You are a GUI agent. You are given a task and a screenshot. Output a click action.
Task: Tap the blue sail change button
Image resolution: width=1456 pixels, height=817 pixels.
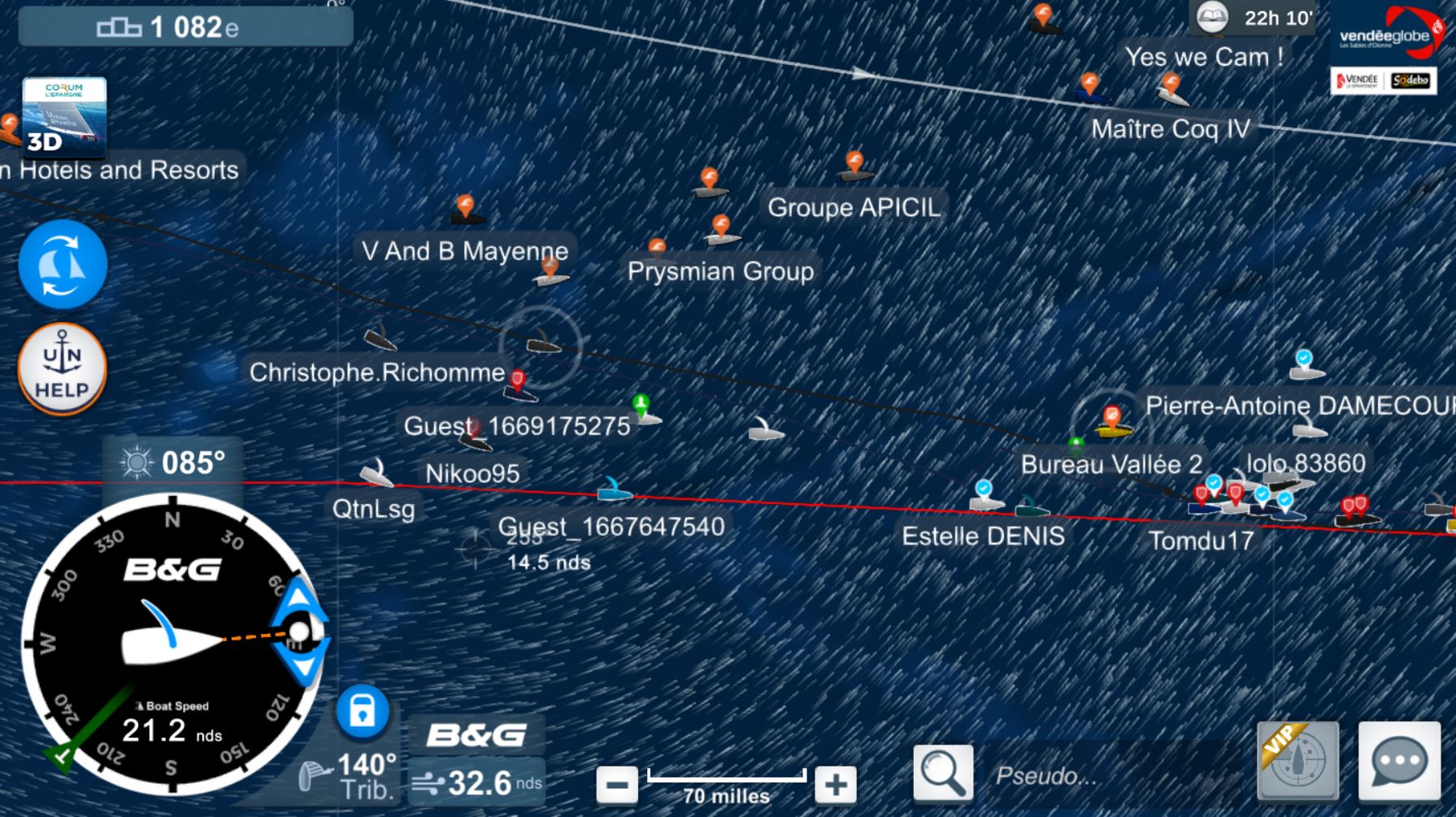pyautogui.click(x=63, y=264)
